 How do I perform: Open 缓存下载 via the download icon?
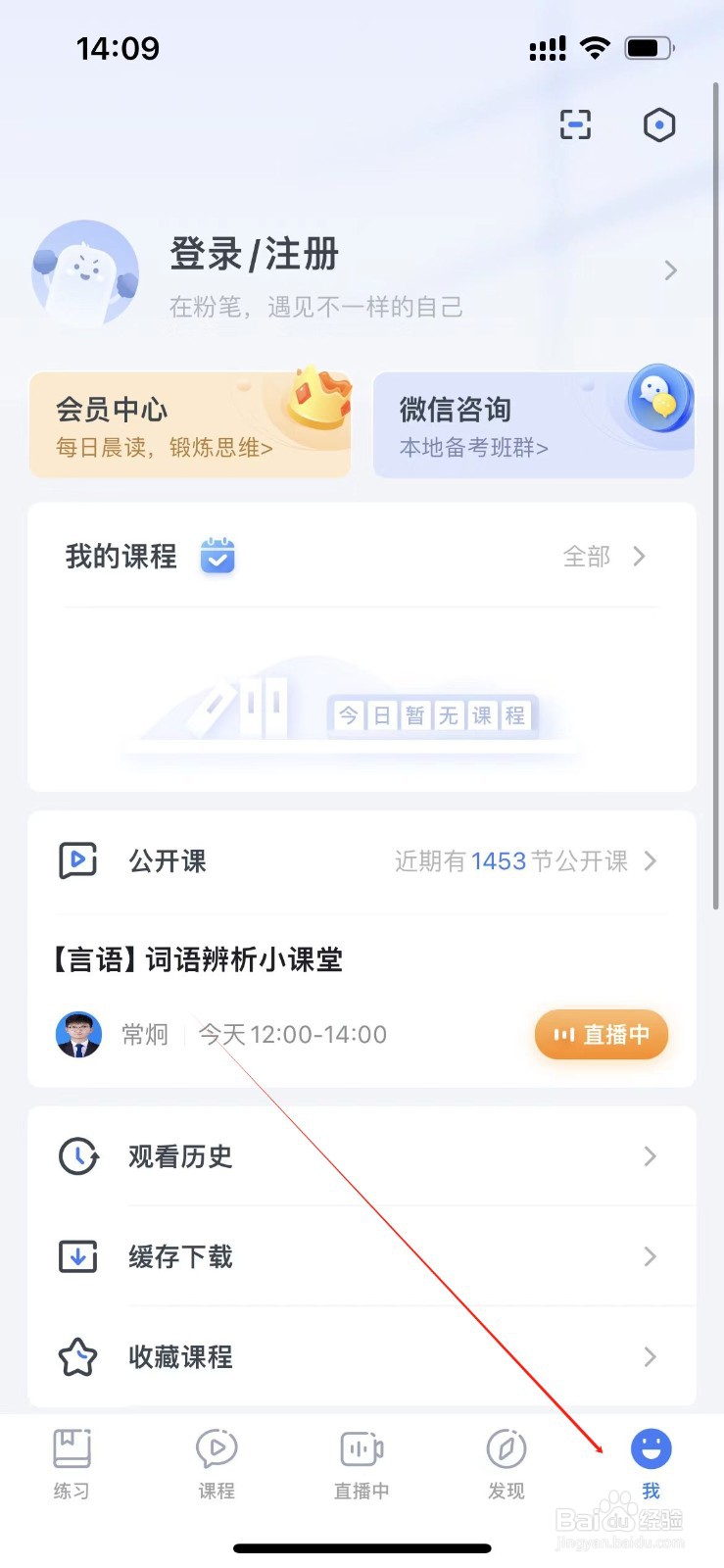click(x=78, y=1257)
